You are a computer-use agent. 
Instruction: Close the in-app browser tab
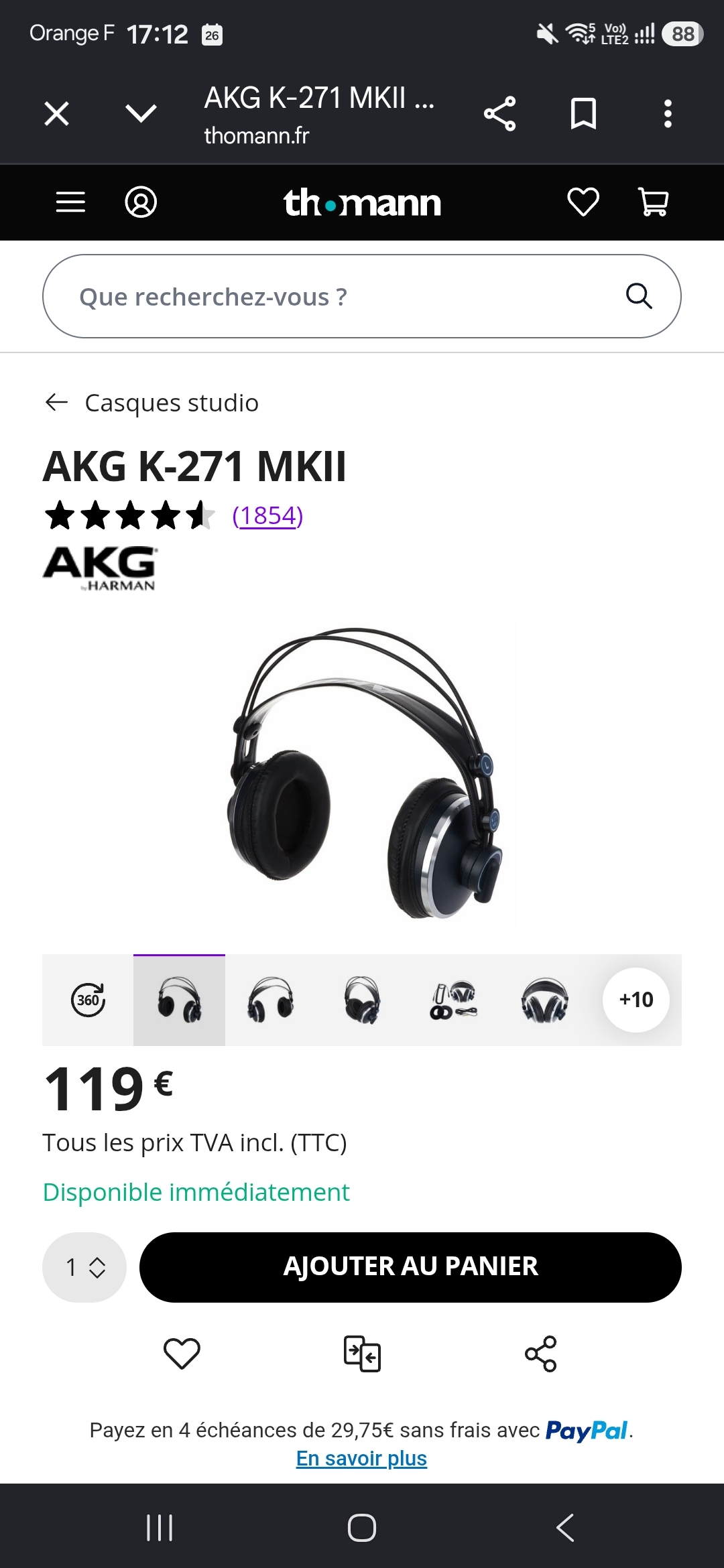tap(56, 113)
